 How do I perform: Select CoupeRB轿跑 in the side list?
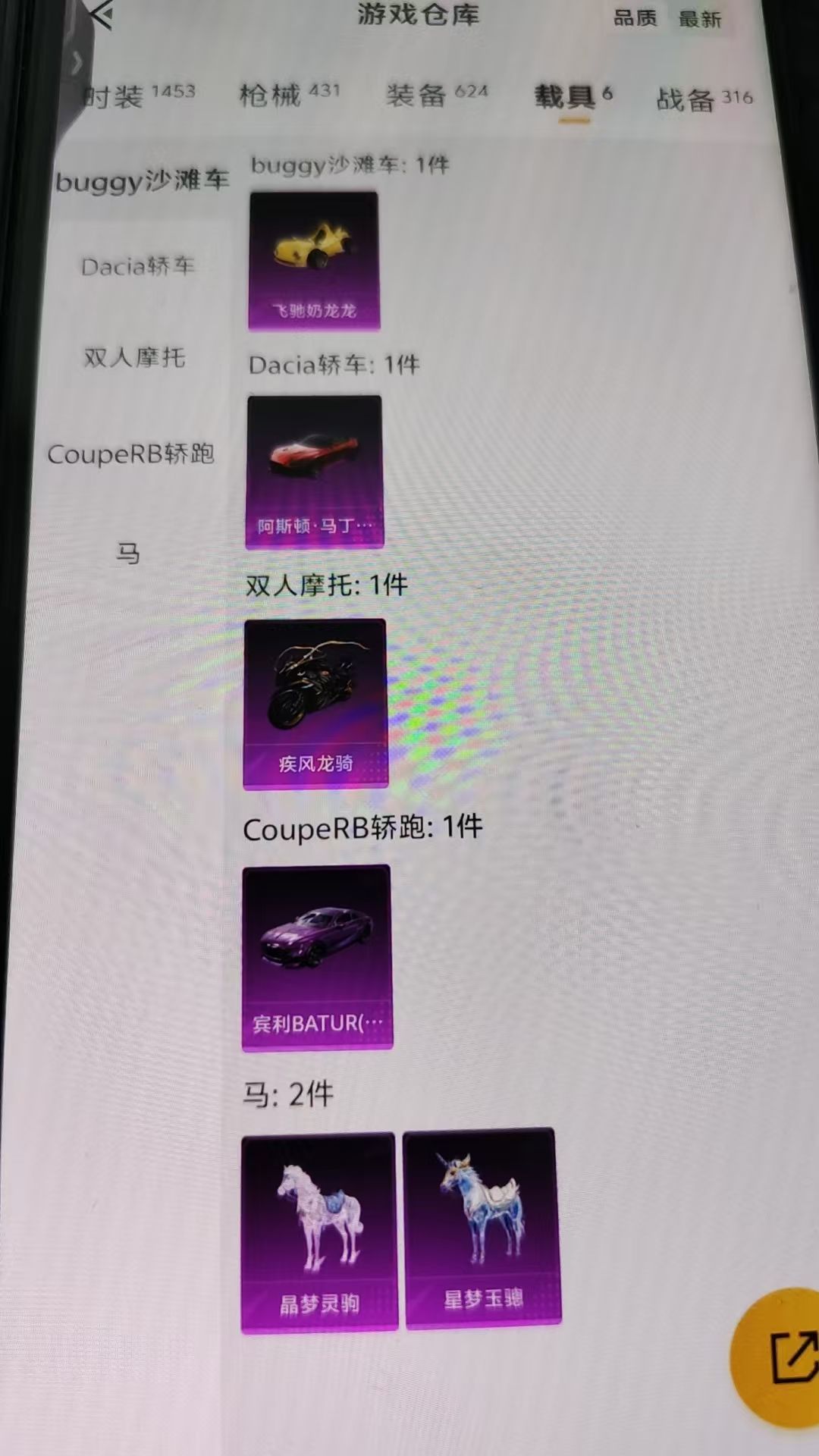pyautogui.click(x=130, y=454)
